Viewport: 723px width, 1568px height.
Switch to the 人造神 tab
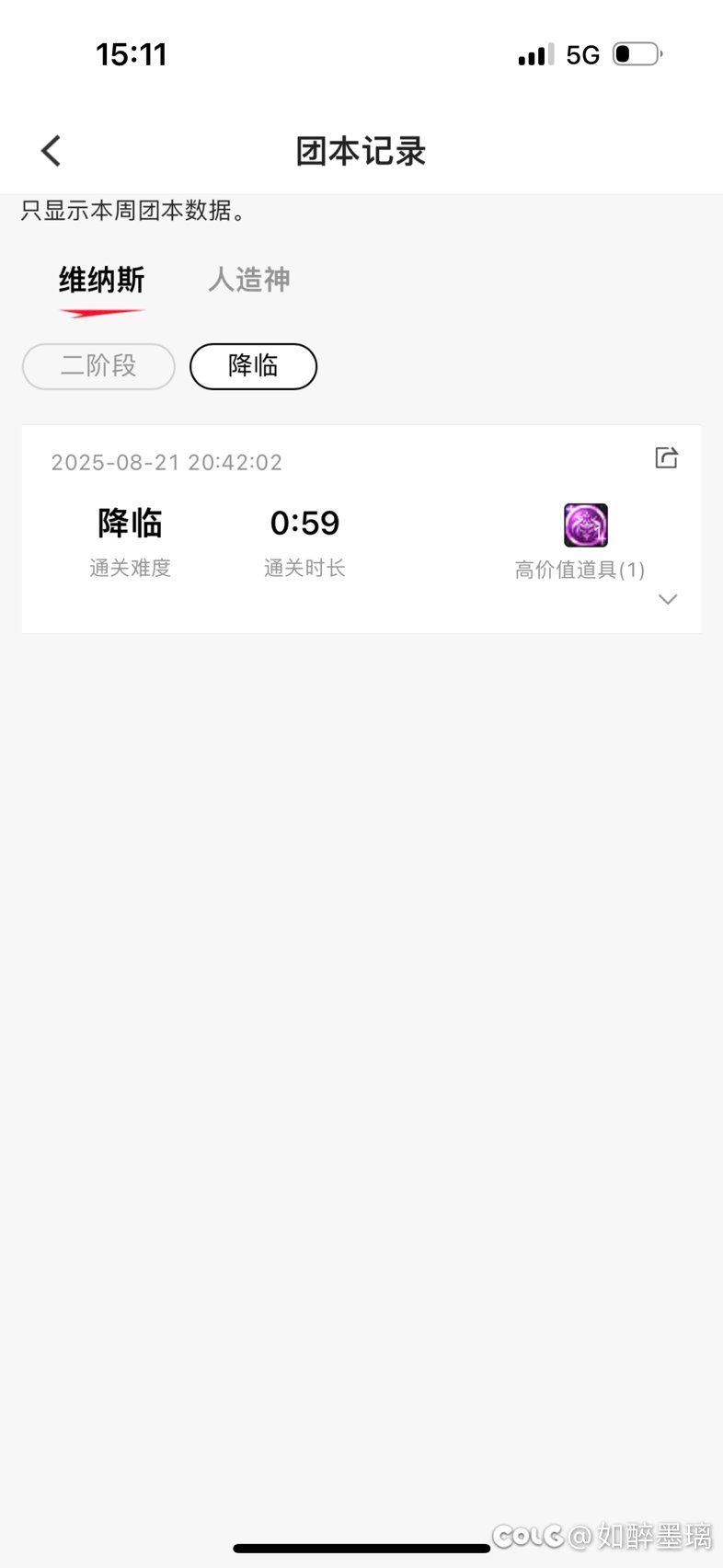(249, 279)
